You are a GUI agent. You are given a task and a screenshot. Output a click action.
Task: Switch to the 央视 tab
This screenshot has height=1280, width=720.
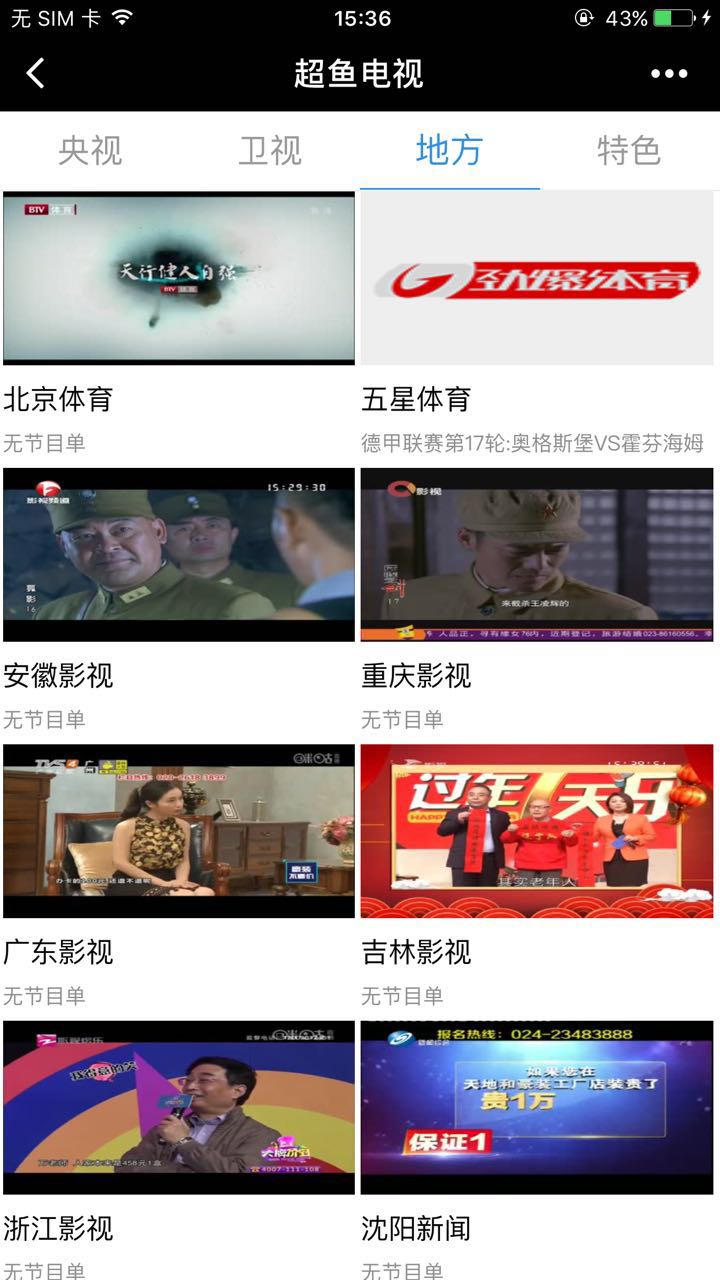click(x=90, y=151)
